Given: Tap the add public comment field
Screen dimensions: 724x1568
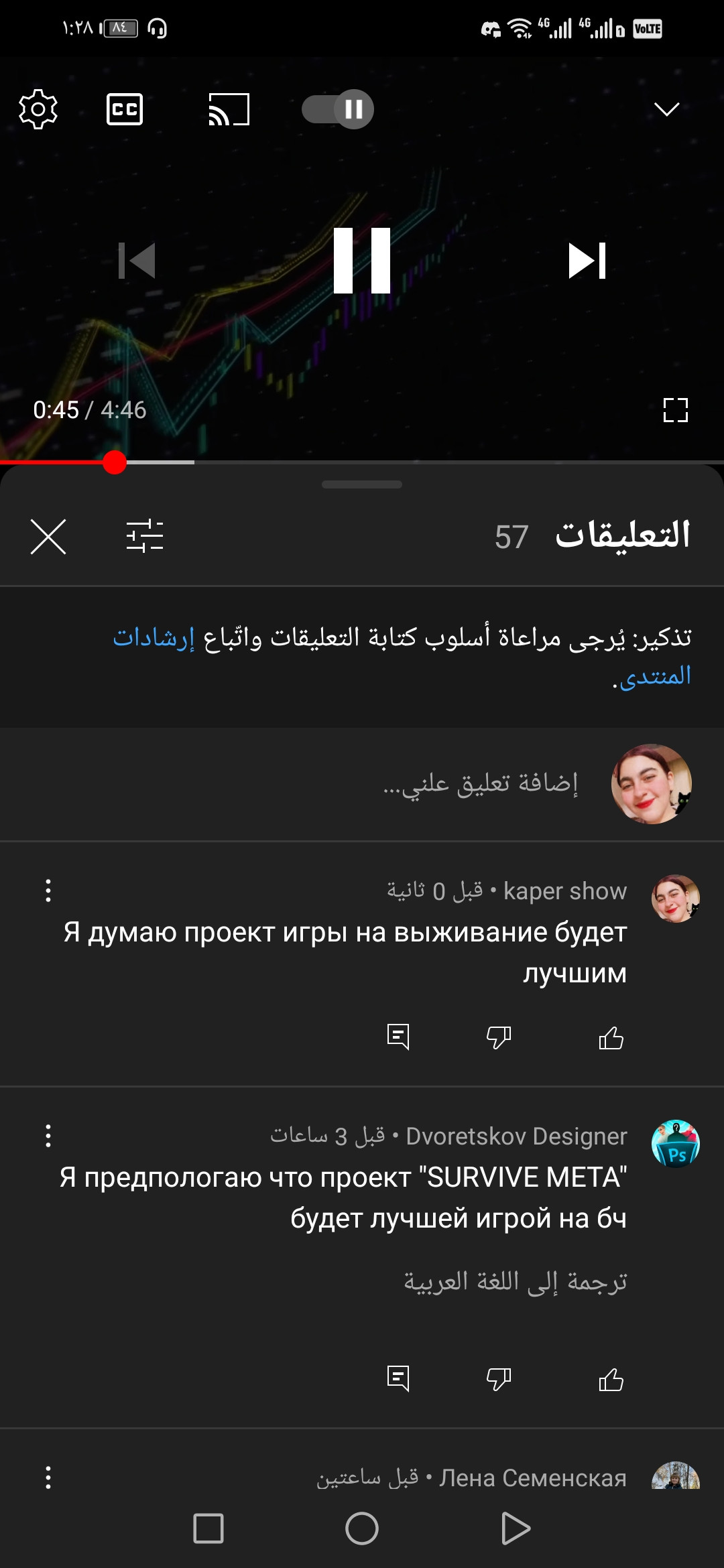Looking at the screenshot, I should (480, 783).
